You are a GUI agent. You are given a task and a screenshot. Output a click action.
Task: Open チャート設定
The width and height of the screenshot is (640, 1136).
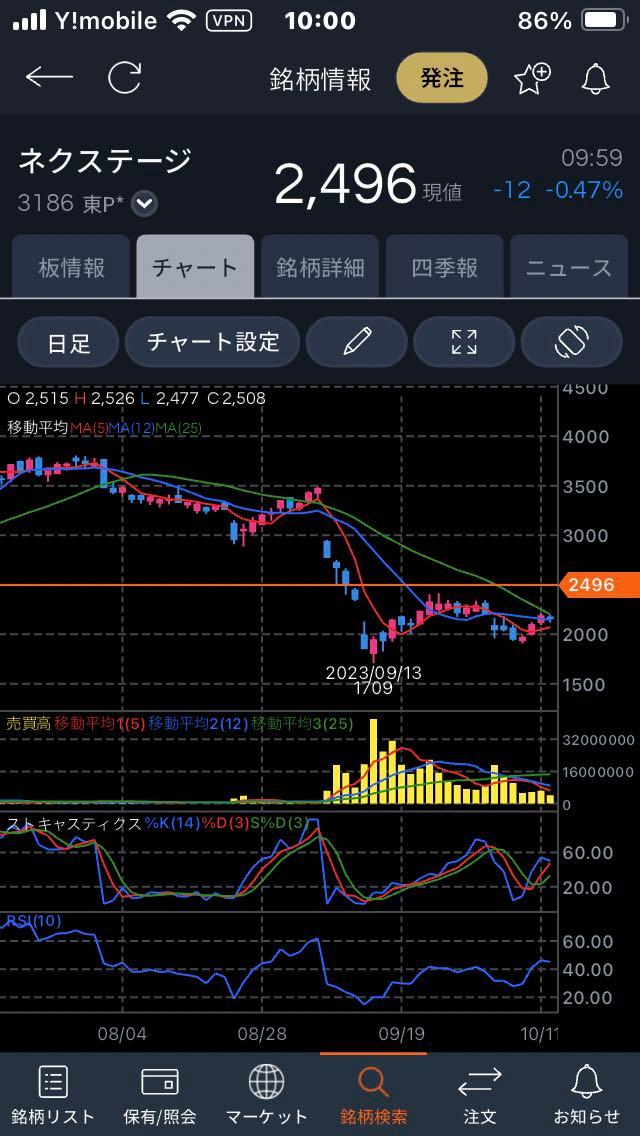coord(212,342)
